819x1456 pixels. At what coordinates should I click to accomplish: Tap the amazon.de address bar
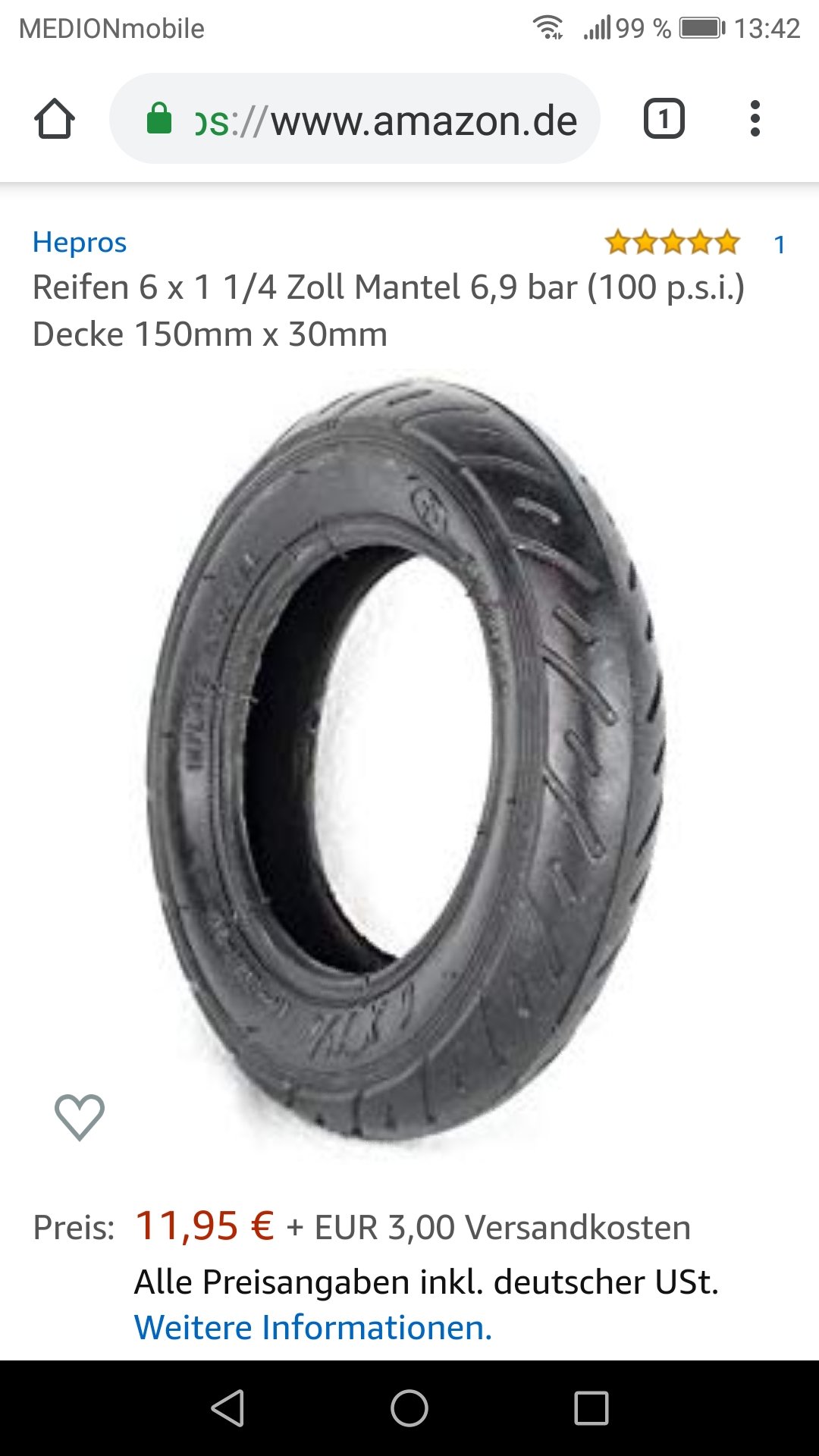click(355, 119)
